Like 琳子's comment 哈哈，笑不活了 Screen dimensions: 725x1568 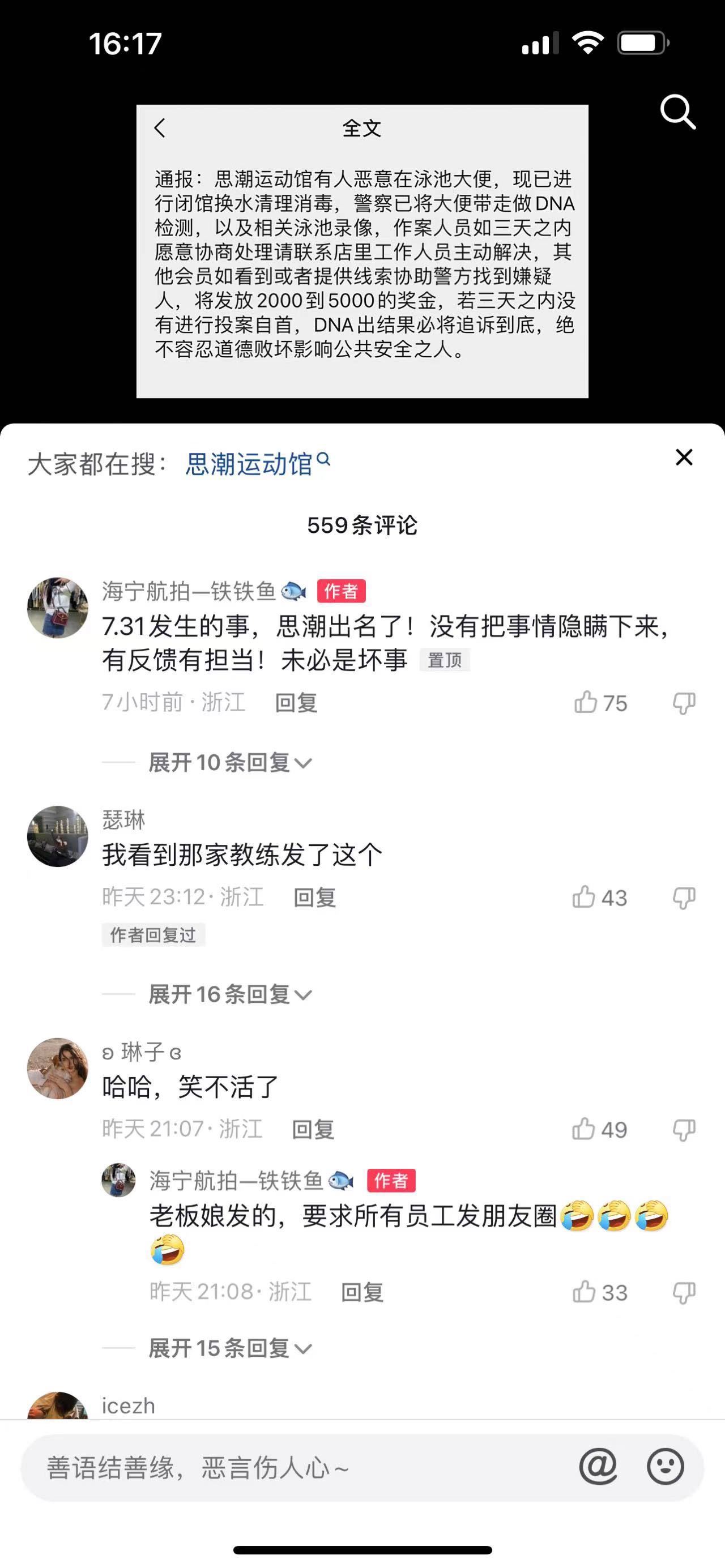point(585,1129)
